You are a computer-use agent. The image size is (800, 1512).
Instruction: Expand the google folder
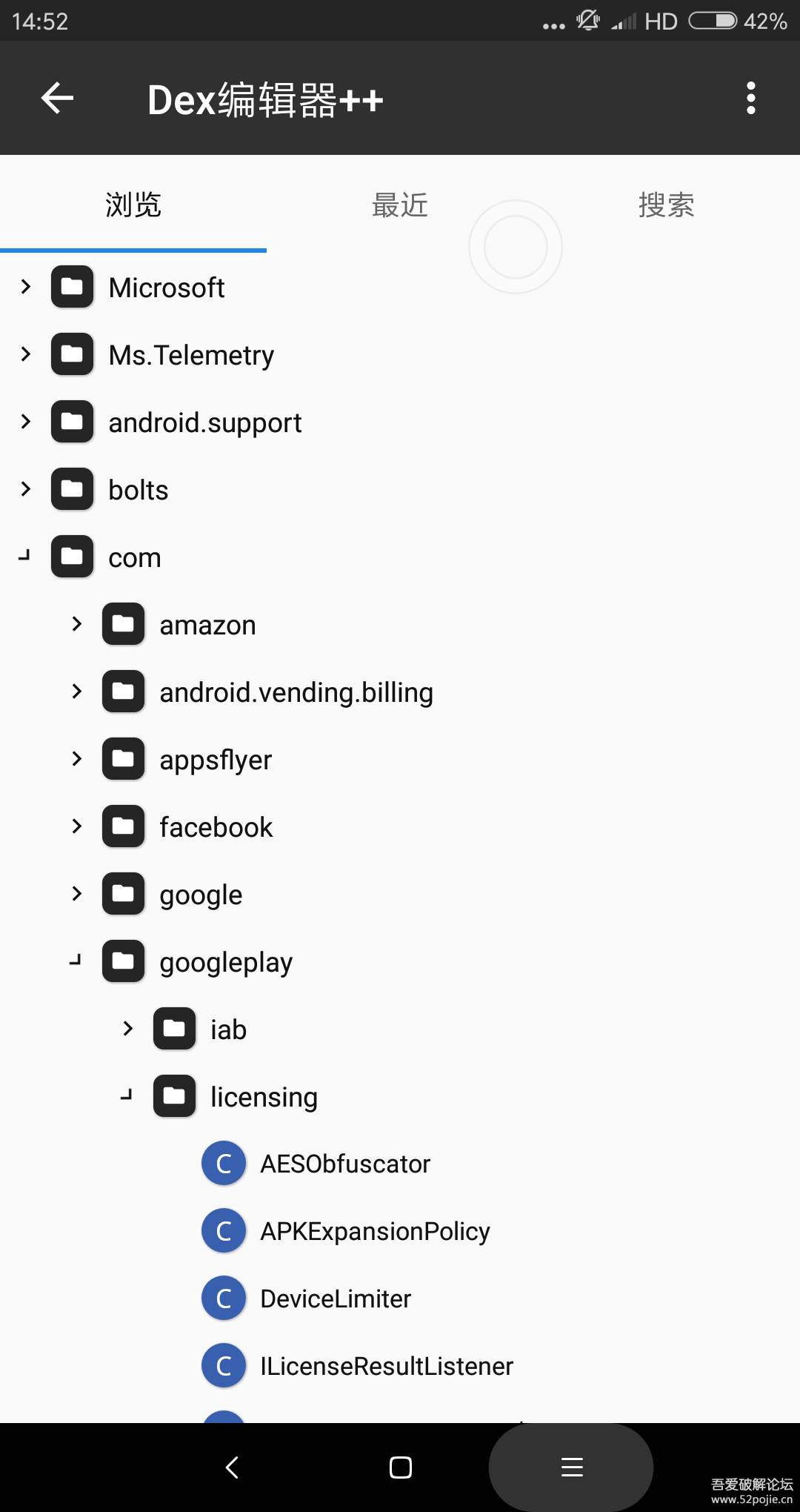tap(77, 894)
